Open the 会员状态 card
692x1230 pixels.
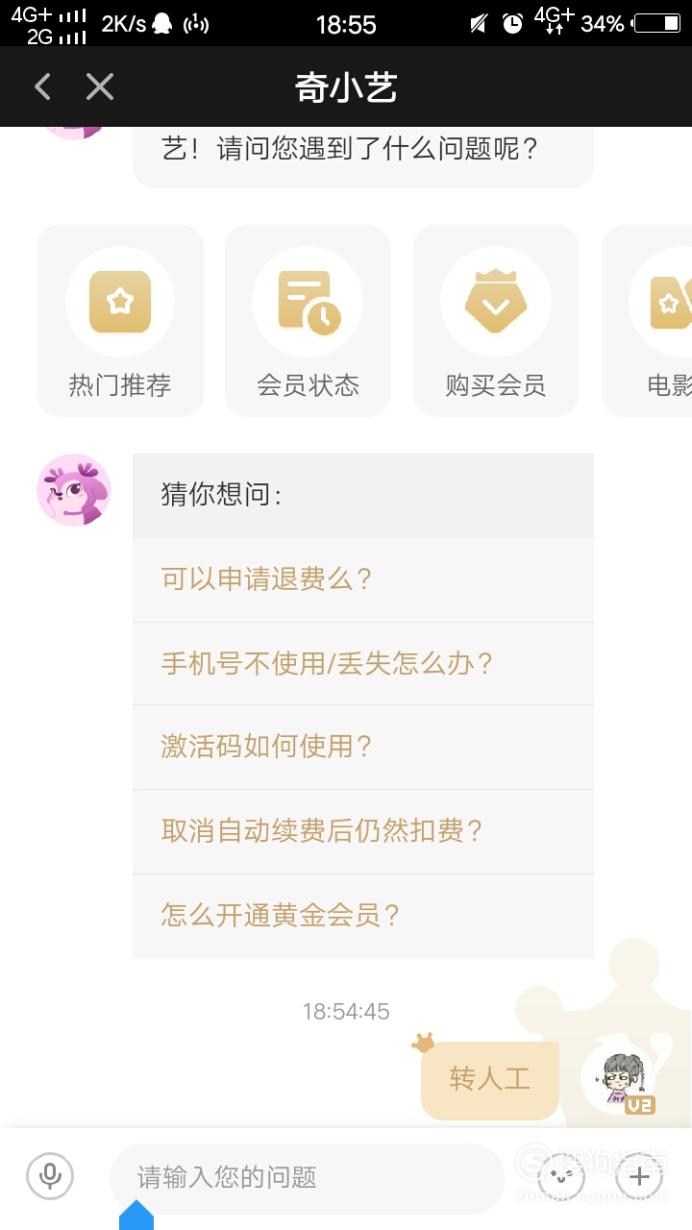308,321
